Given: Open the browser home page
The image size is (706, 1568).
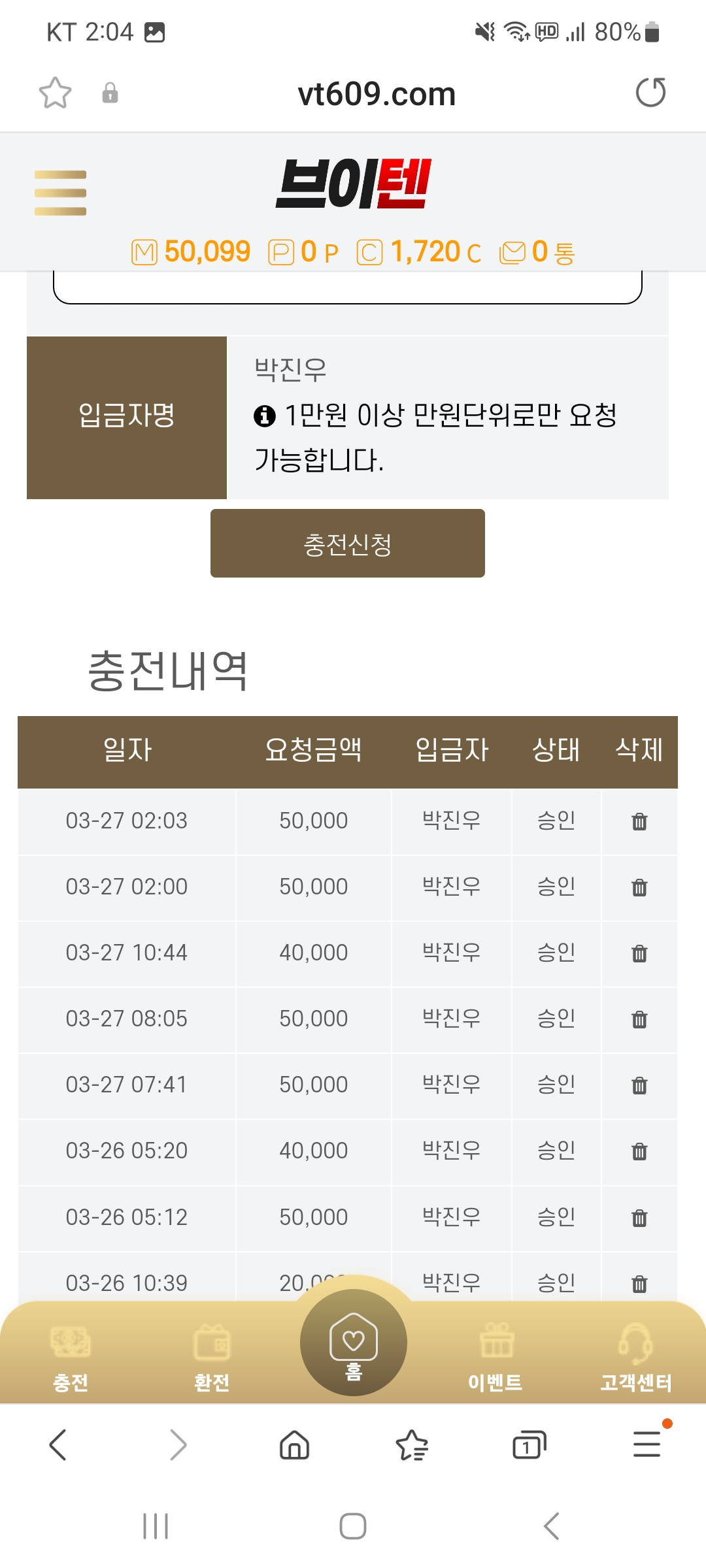Looking at the screenshot, I should pyautogui.click(x=294, y=1445).
